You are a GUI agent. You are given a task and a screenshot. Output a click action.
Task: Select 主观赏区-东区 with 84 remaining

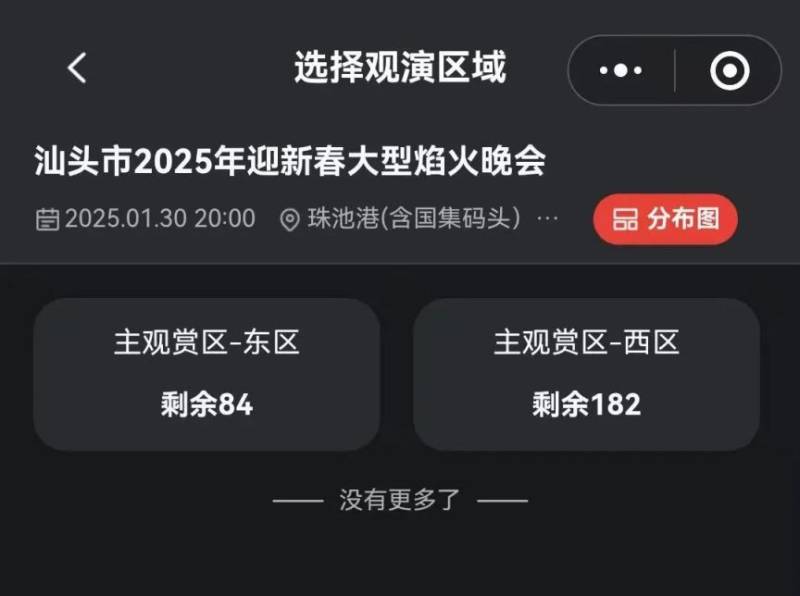207,373
